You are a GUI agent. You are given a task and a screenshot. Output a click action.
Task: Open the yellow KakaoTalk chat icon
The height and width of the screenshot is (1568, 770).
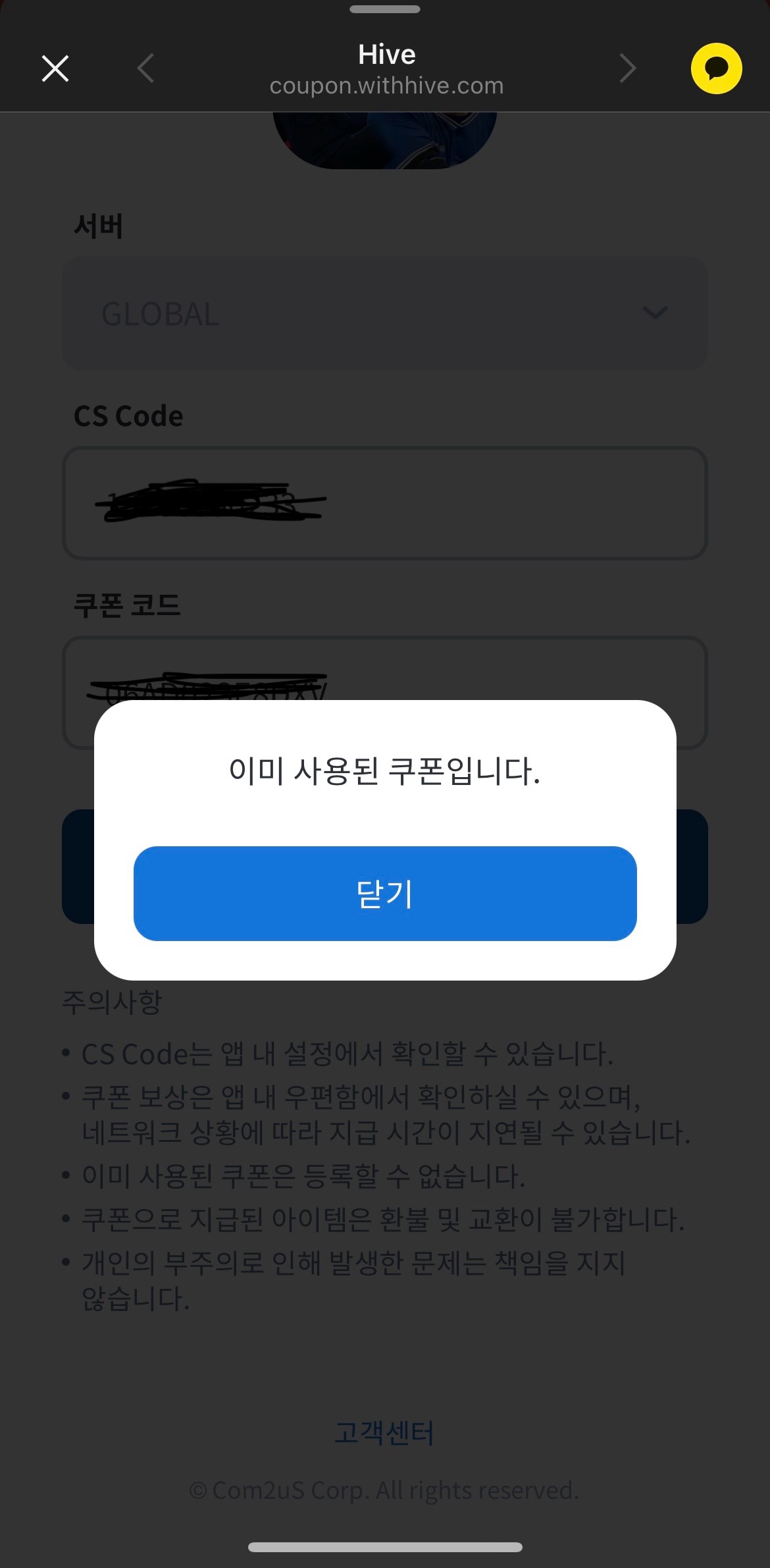tap(716, 68)
